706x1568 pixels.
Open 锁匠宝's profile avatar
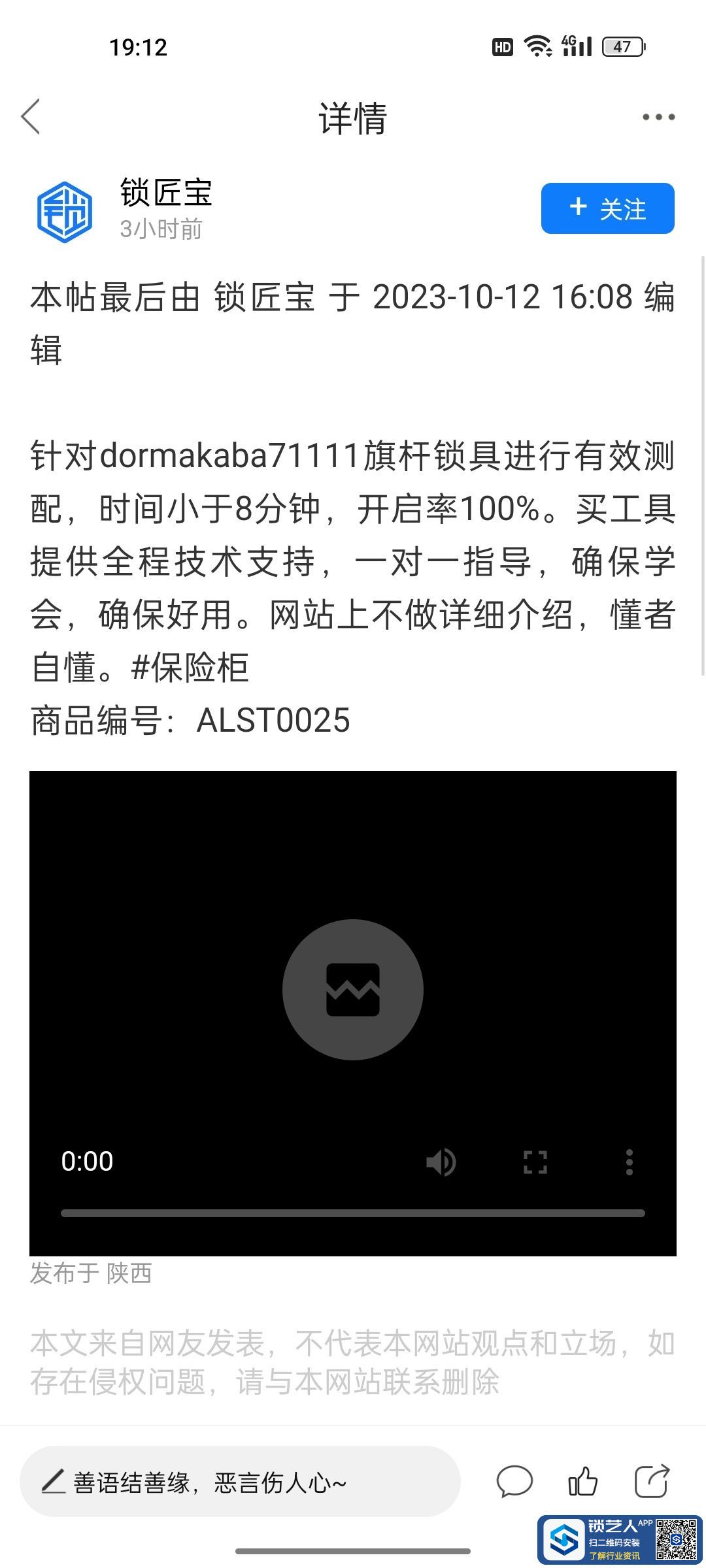[64, 212]
